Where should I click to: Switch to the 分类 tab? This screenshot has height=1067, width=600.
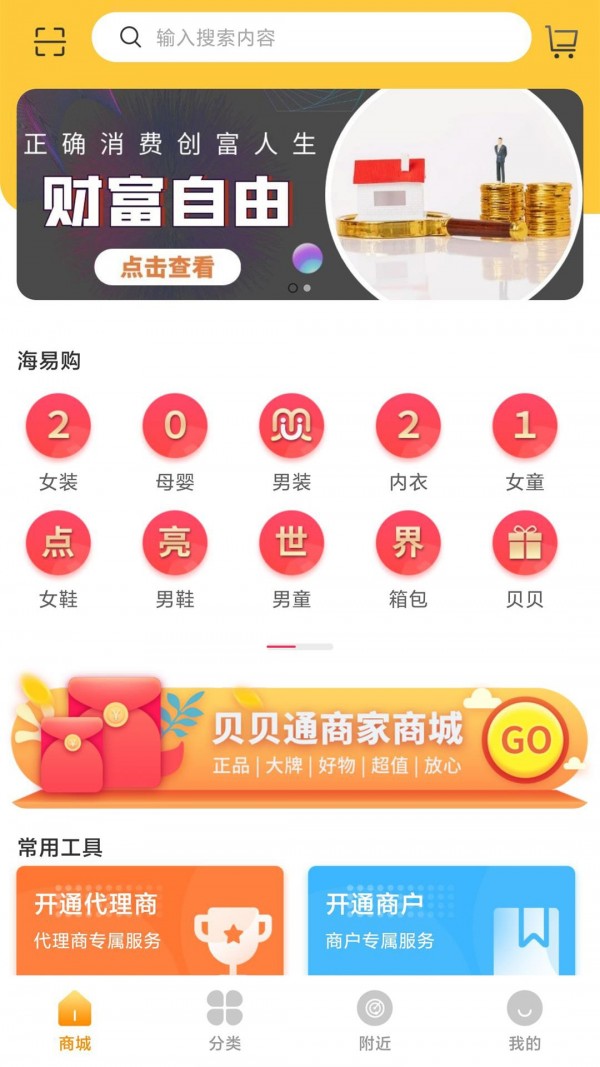tap(225, 1020)
